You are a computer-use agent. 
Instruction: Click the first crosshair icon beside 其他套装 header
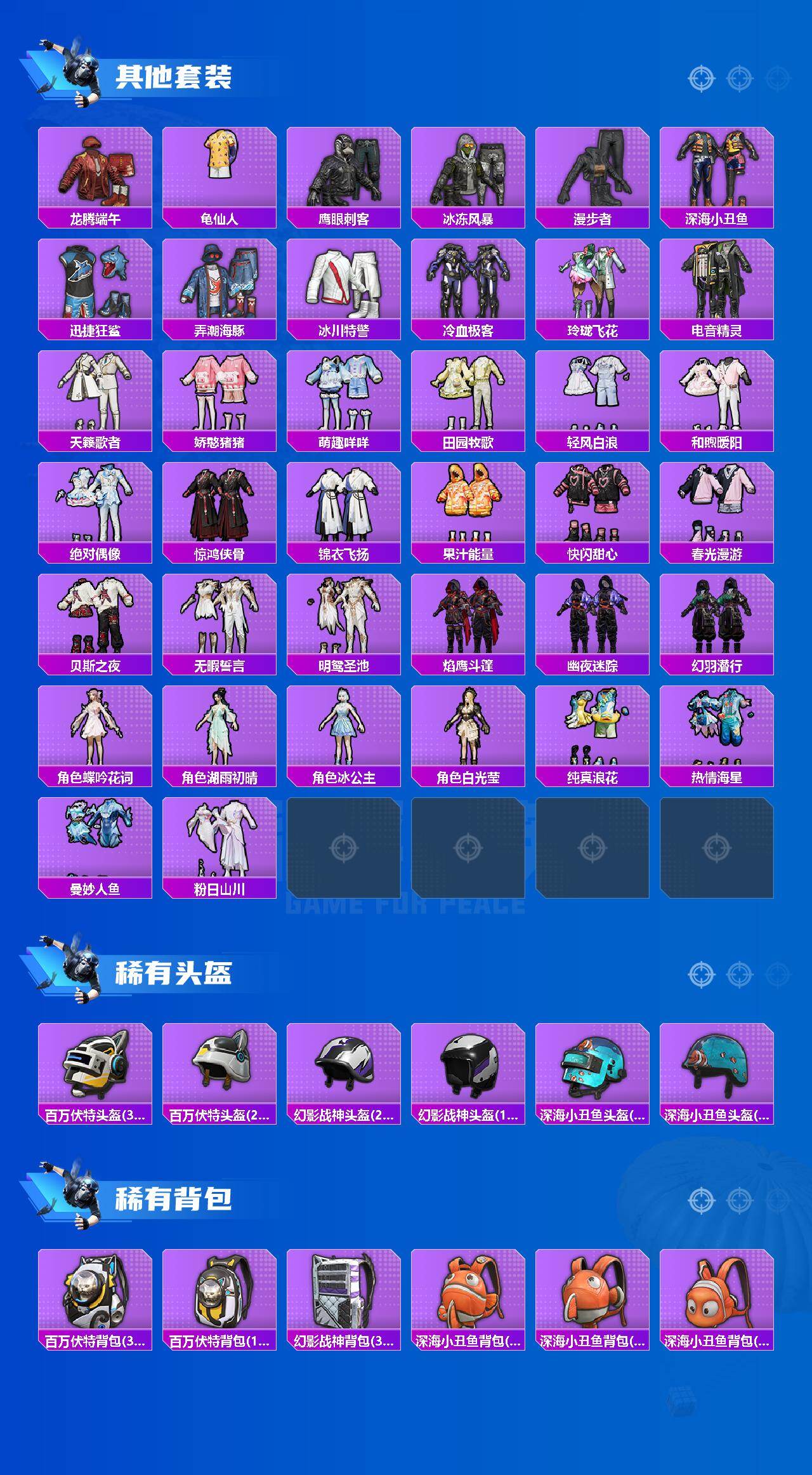pos(700,77)
